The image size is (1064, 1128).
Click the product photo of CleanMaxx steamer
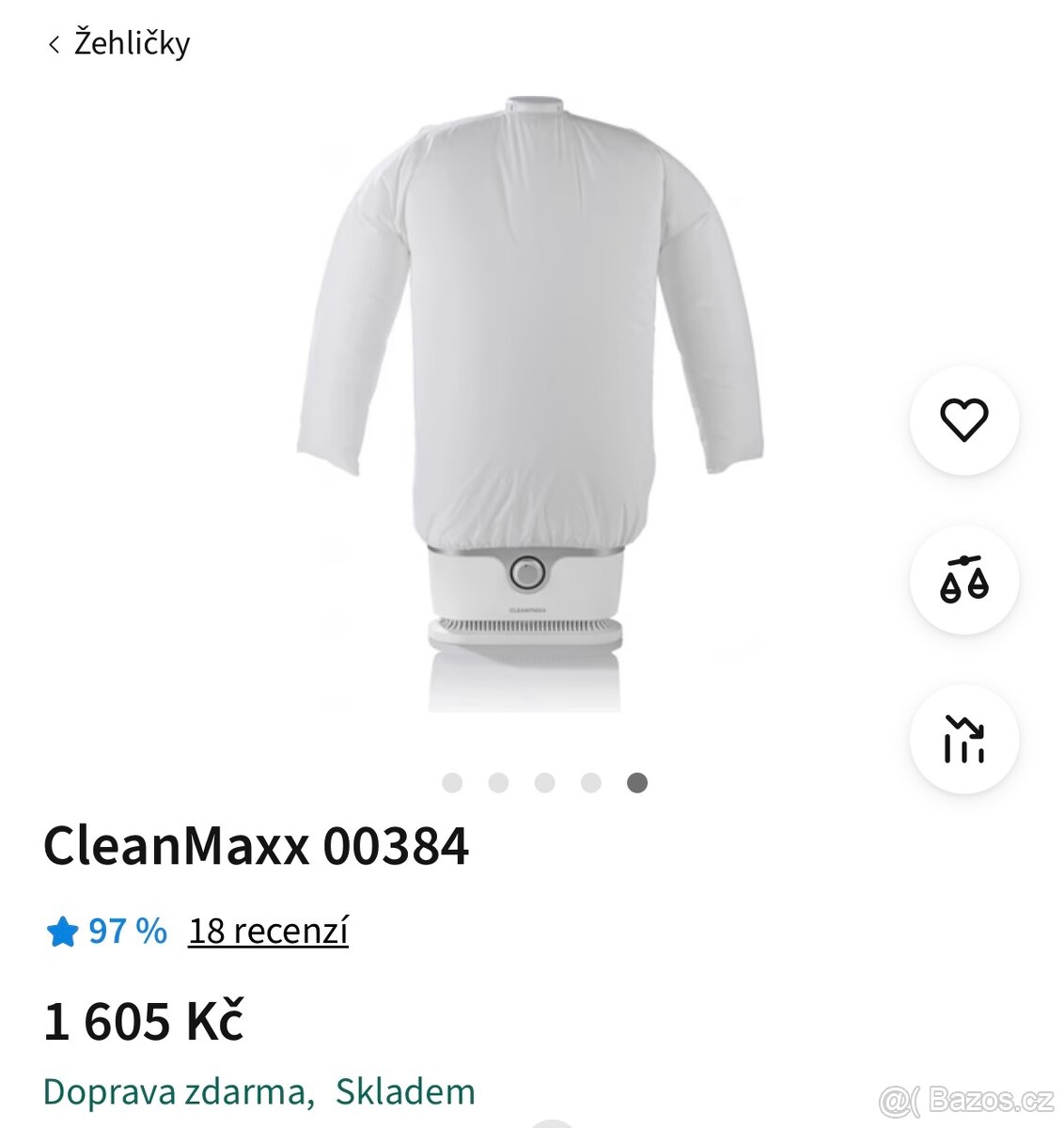(526, 376)
